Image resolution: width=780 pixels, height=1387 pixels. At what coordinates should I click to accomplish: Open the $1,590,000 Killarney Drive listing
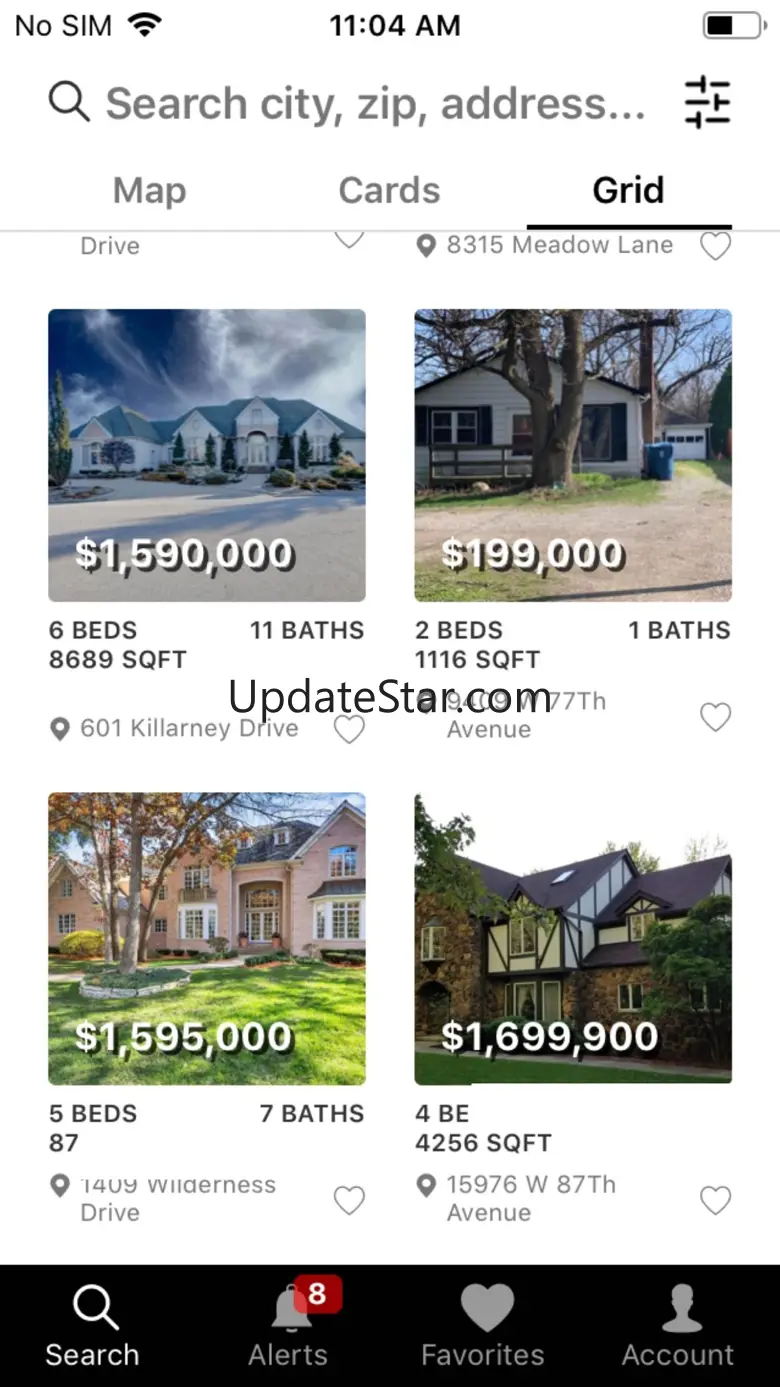point(207,455)
